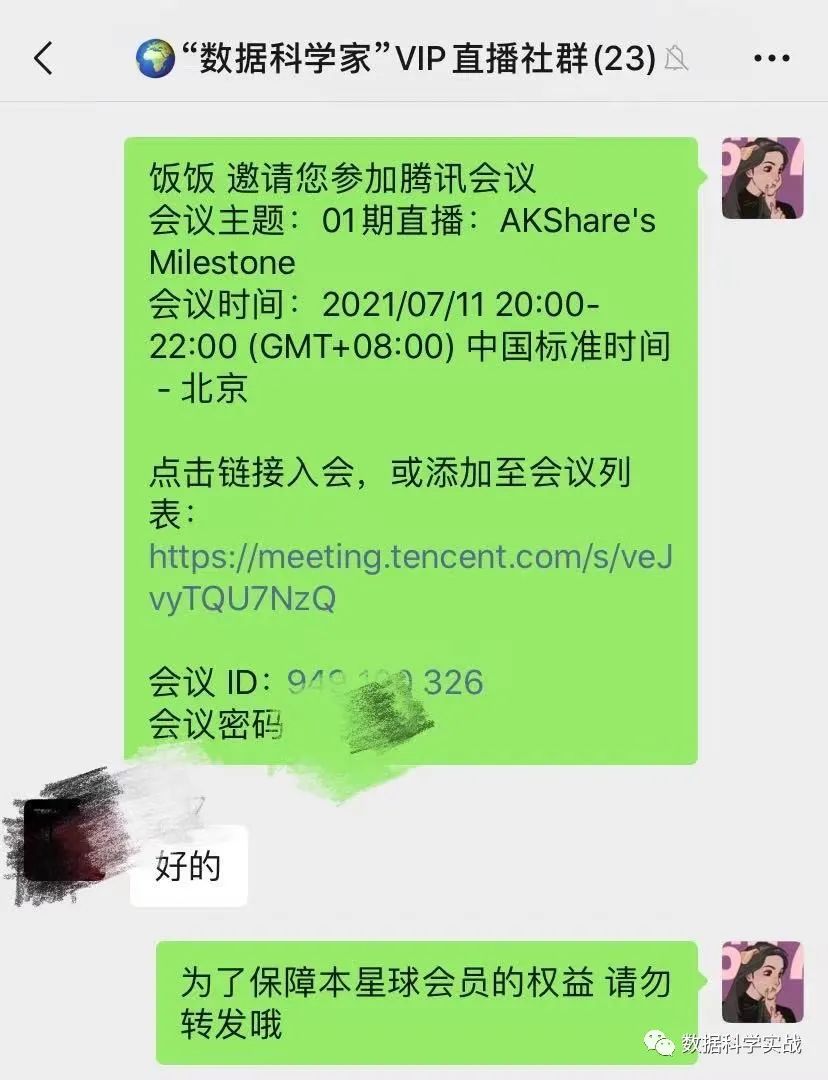Open the meeting.tencent.com meeting link
The height and width of the screenshot is (1080, 828).
coord(409,577)
